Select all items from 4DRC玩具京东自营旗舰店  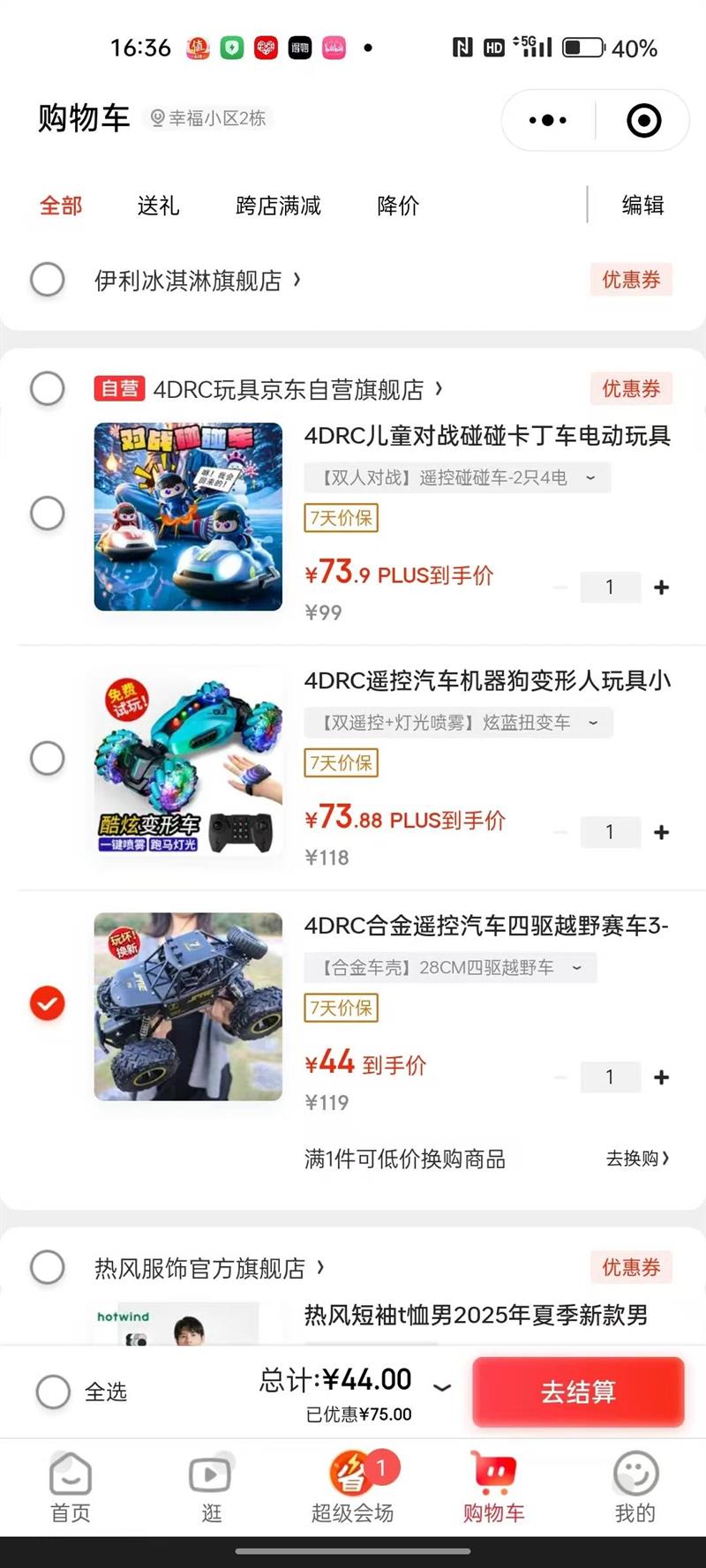(48, 388)
